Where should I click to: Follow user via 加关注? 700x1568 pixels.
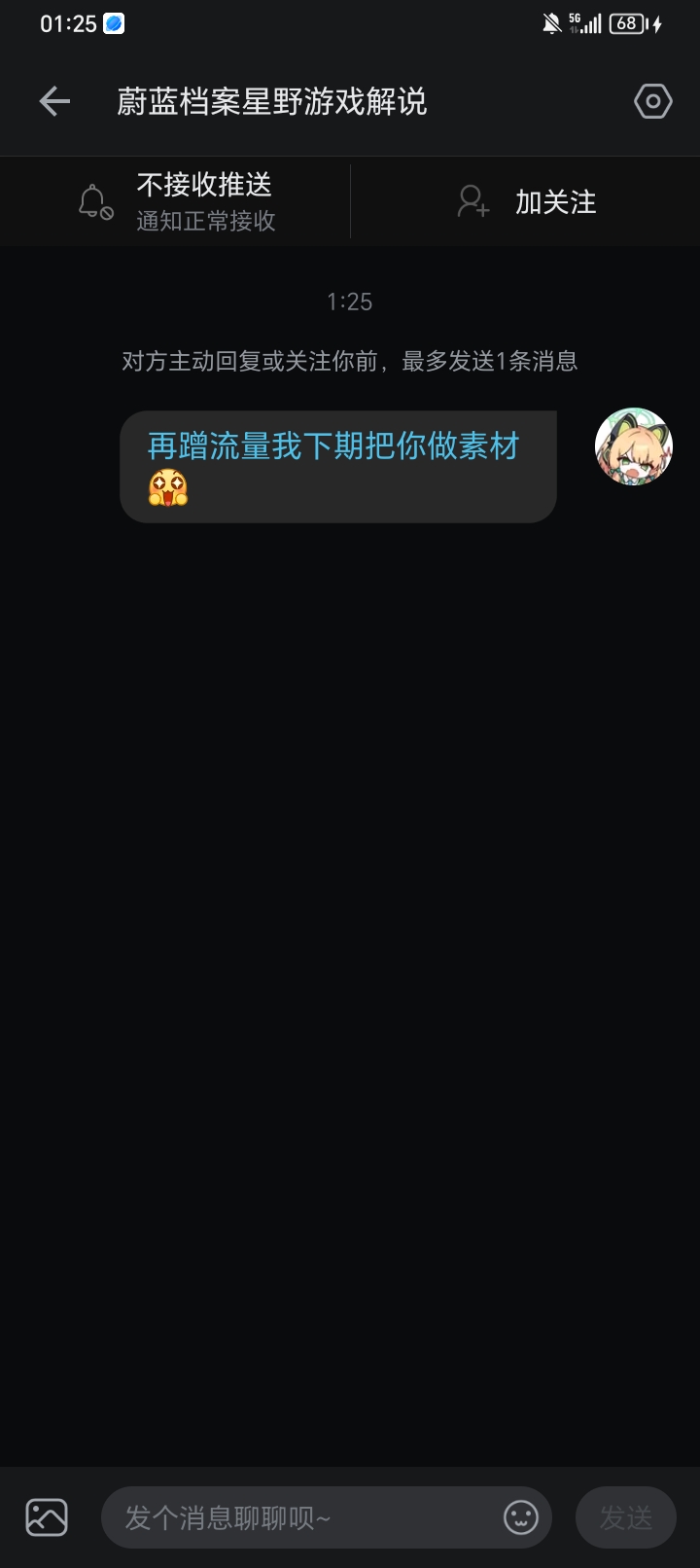[526, 202]
